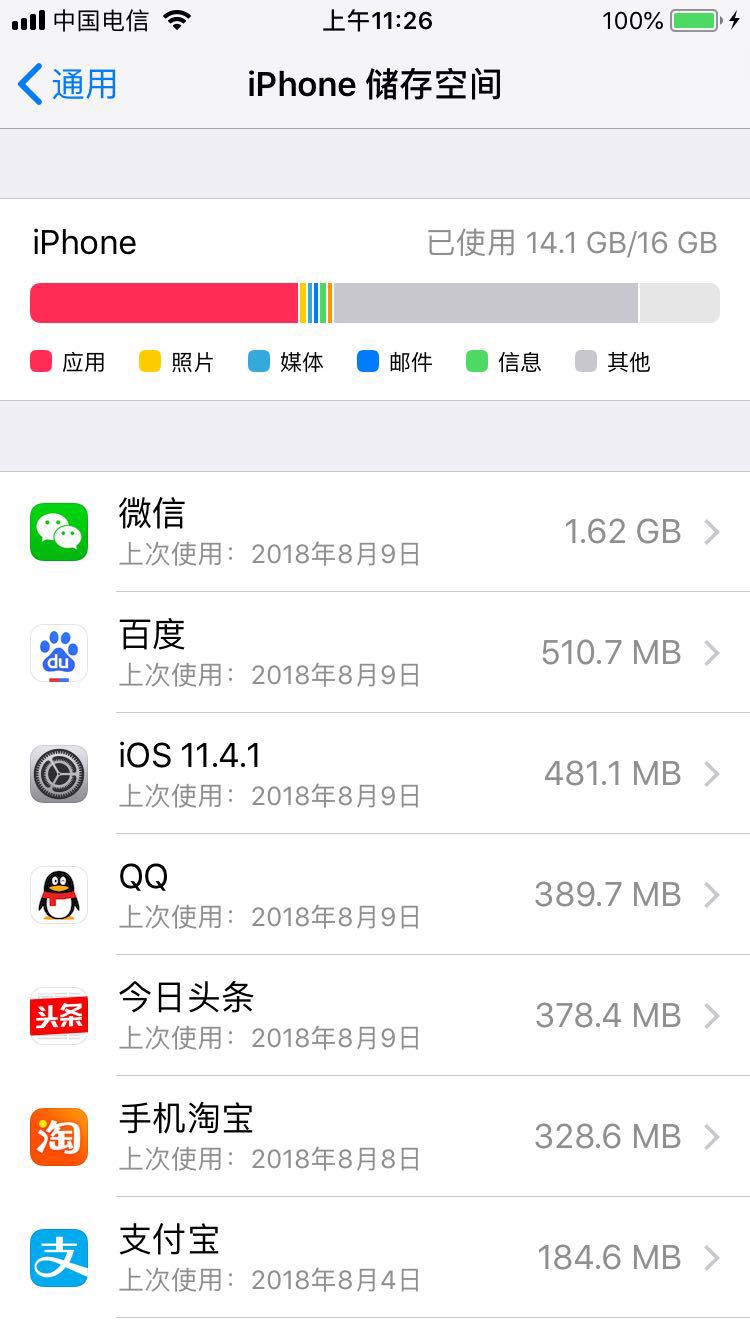
Task: Tap the QQ penguin icon
Action: pyautogui.click(x=58, y=895)
